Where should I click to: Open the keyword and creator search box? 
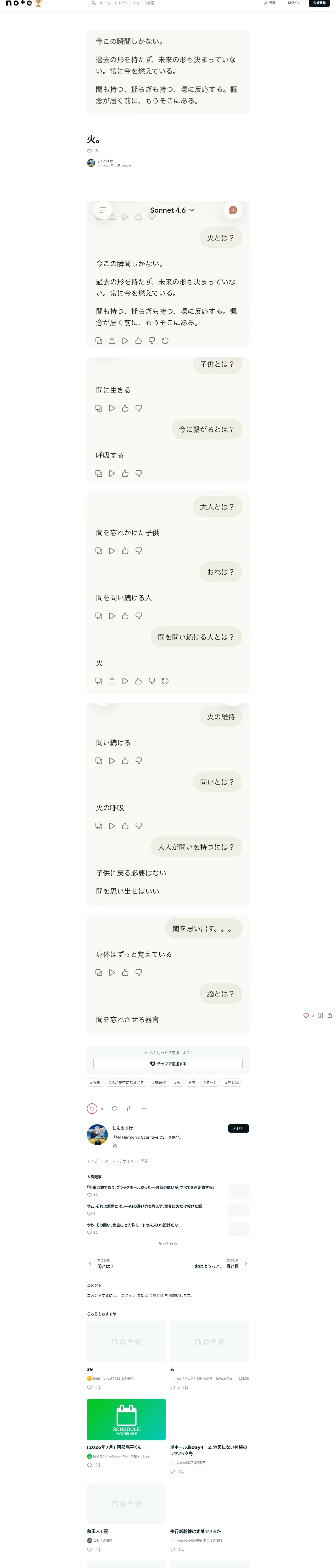pyautogui.click(x=157, y=3)
